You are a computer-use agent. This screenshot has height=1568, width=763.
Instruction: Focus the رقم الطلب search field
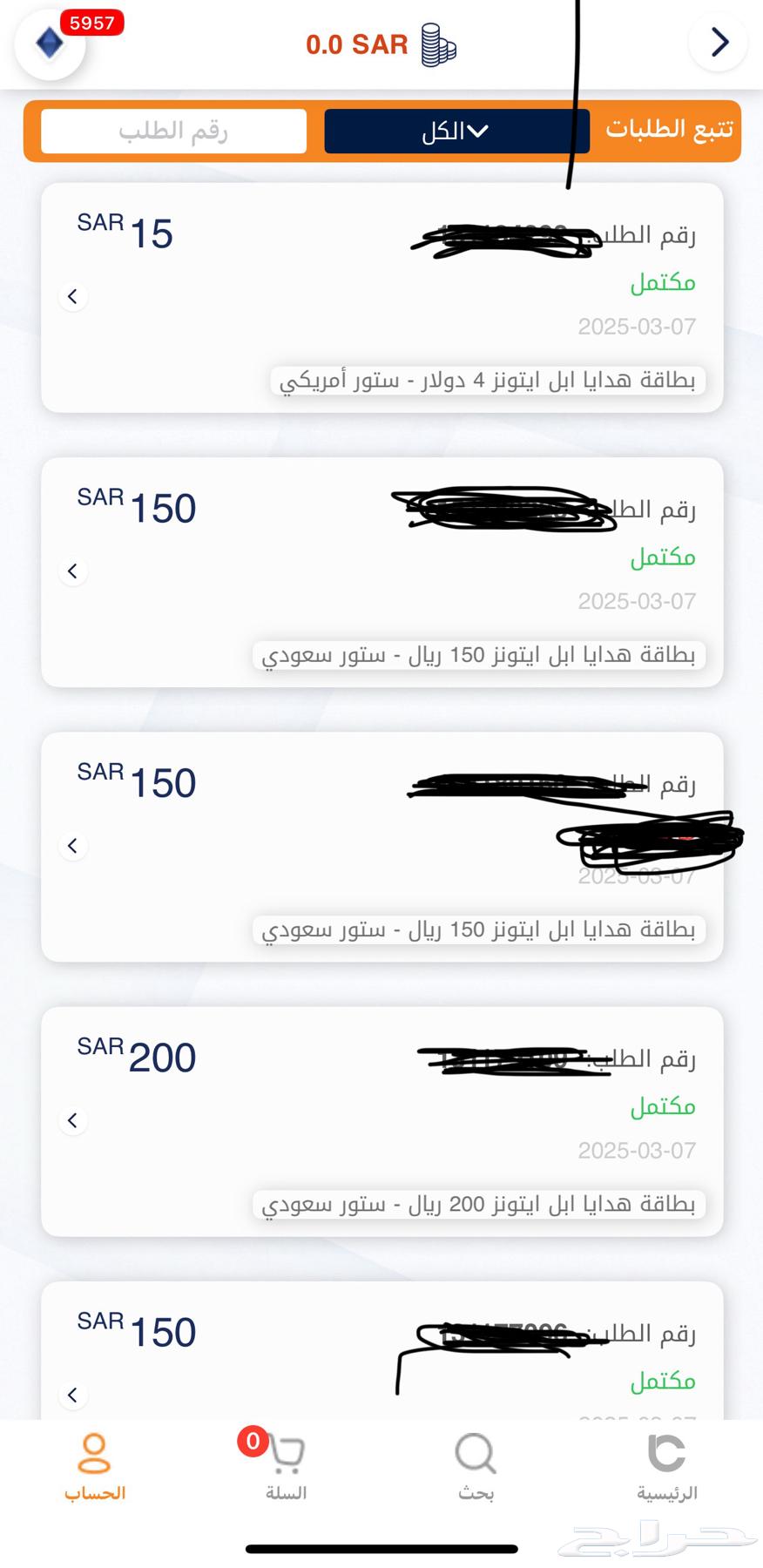click(x=173, y=132)
